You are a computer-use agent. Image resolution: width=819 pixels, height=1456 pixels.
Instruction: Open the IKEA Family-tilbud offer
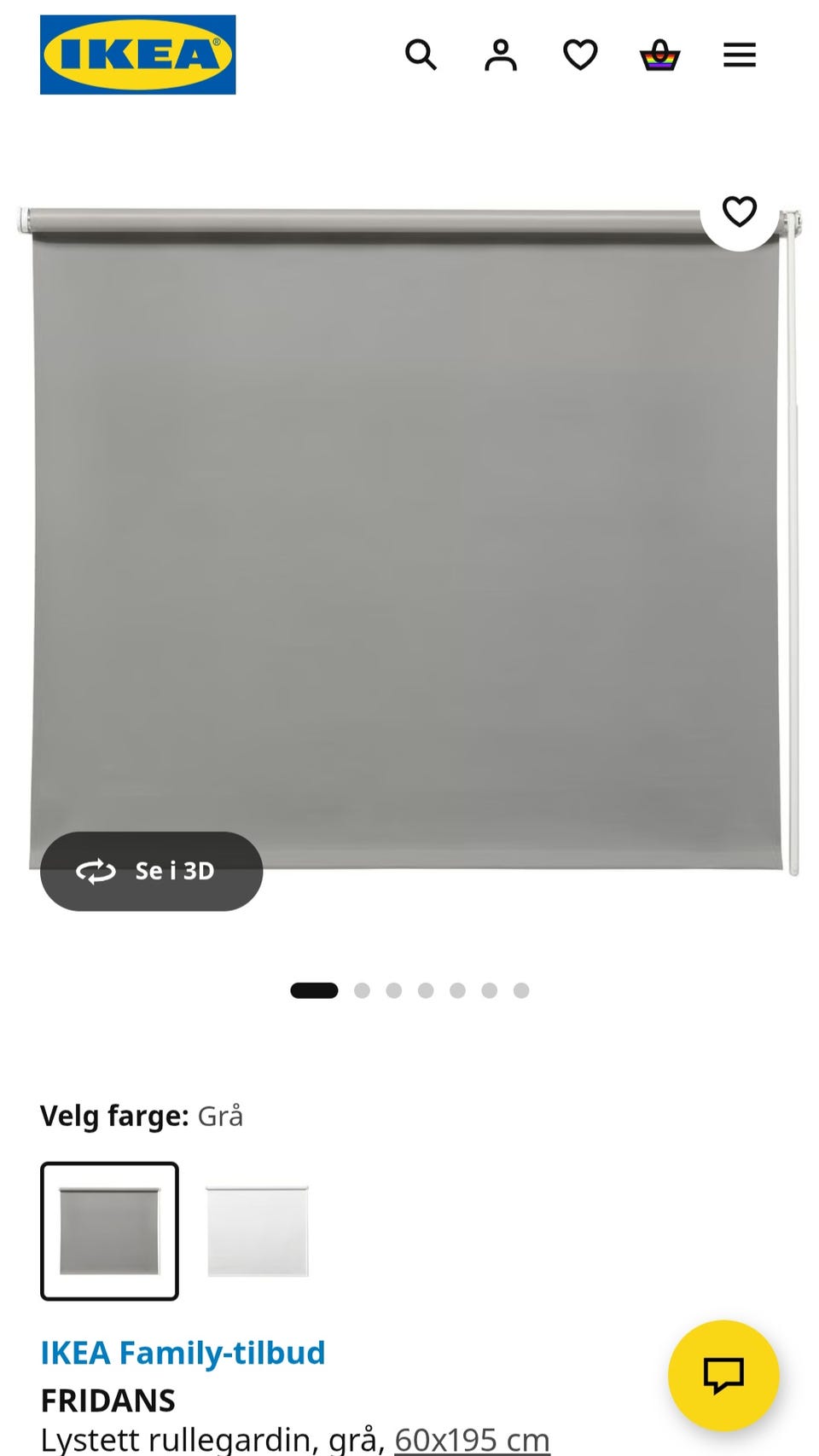[x=183, y=1352]
